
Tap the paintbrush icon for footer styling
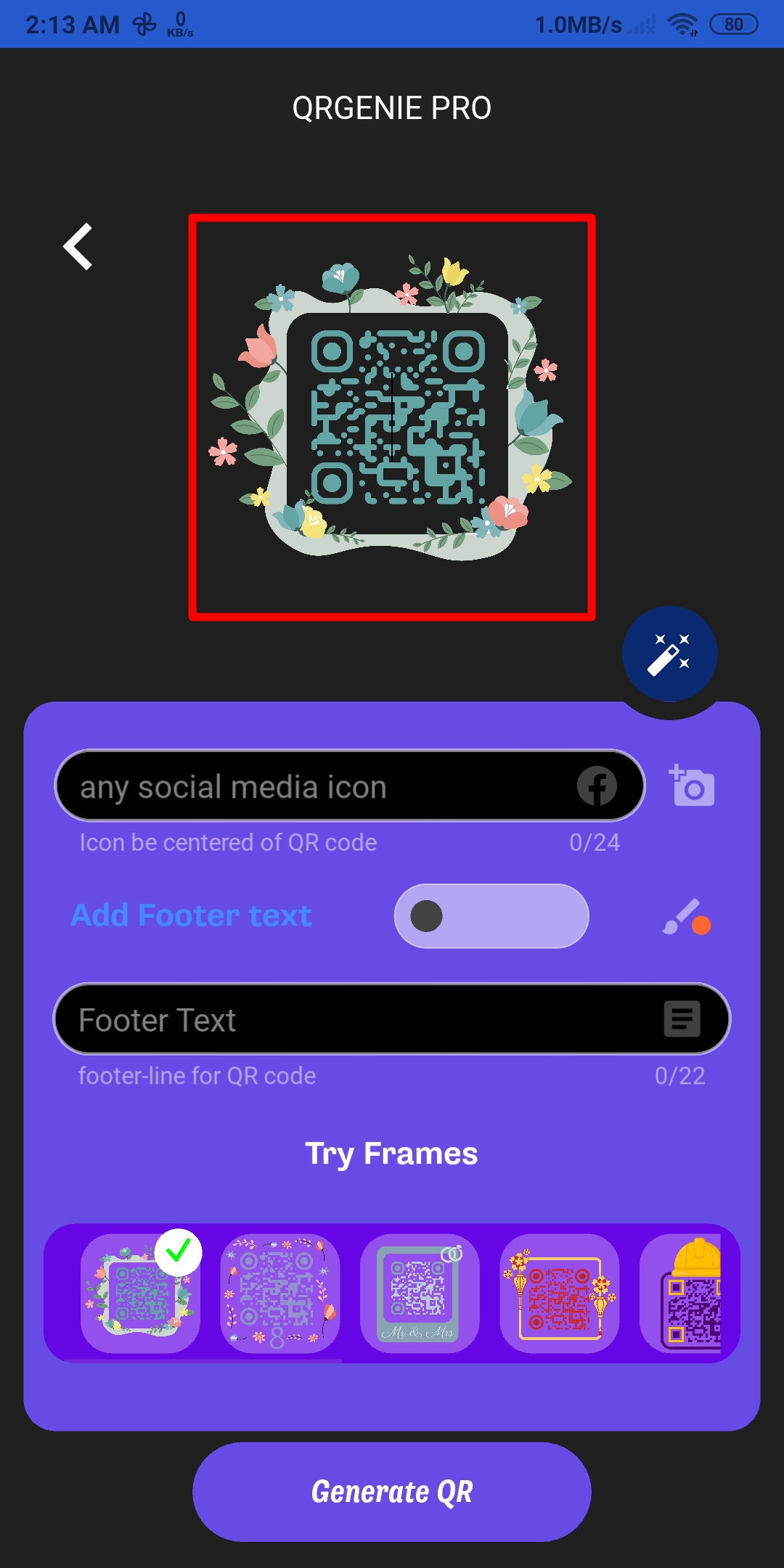point(685,916)
